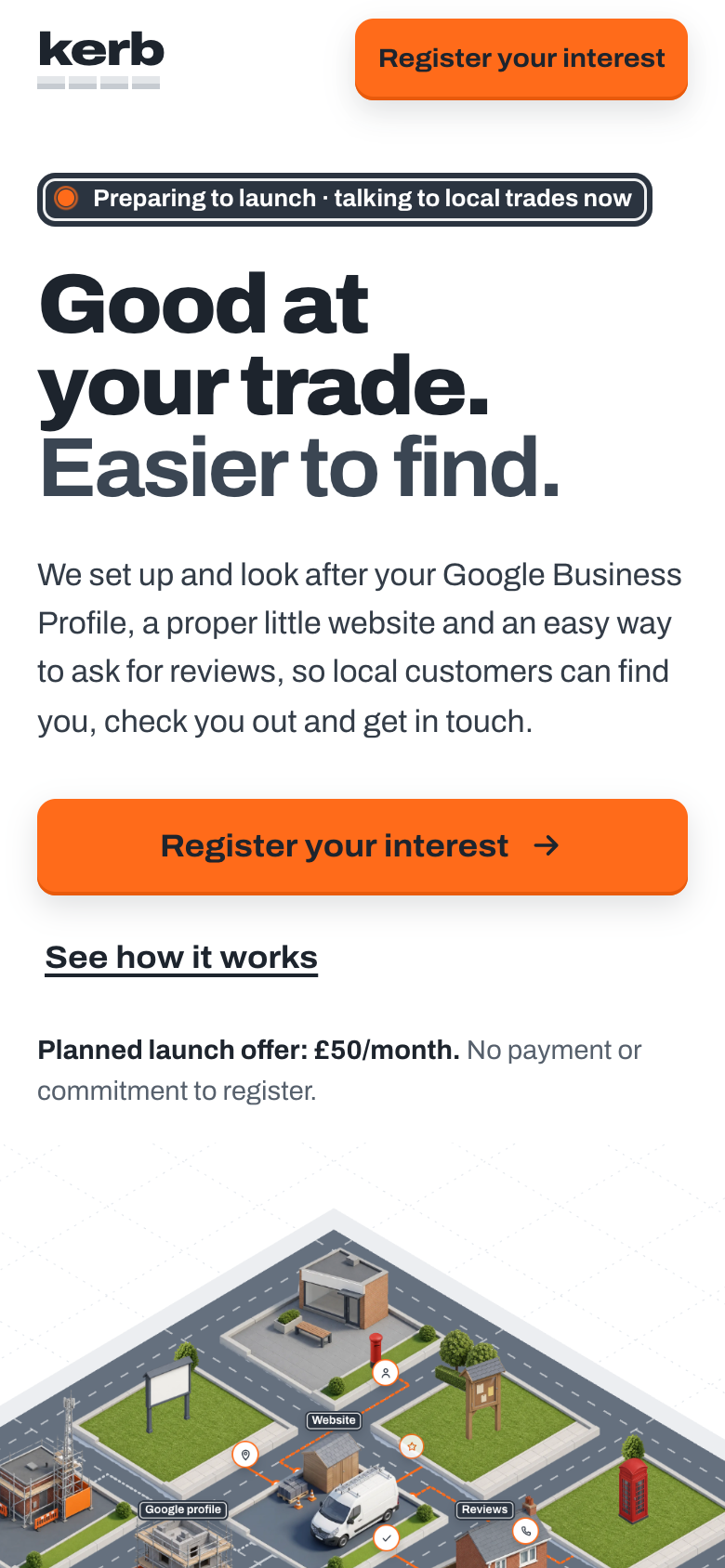725x1568 pixels.
Task: Tap the header Register your interest button
Action: 521,59
